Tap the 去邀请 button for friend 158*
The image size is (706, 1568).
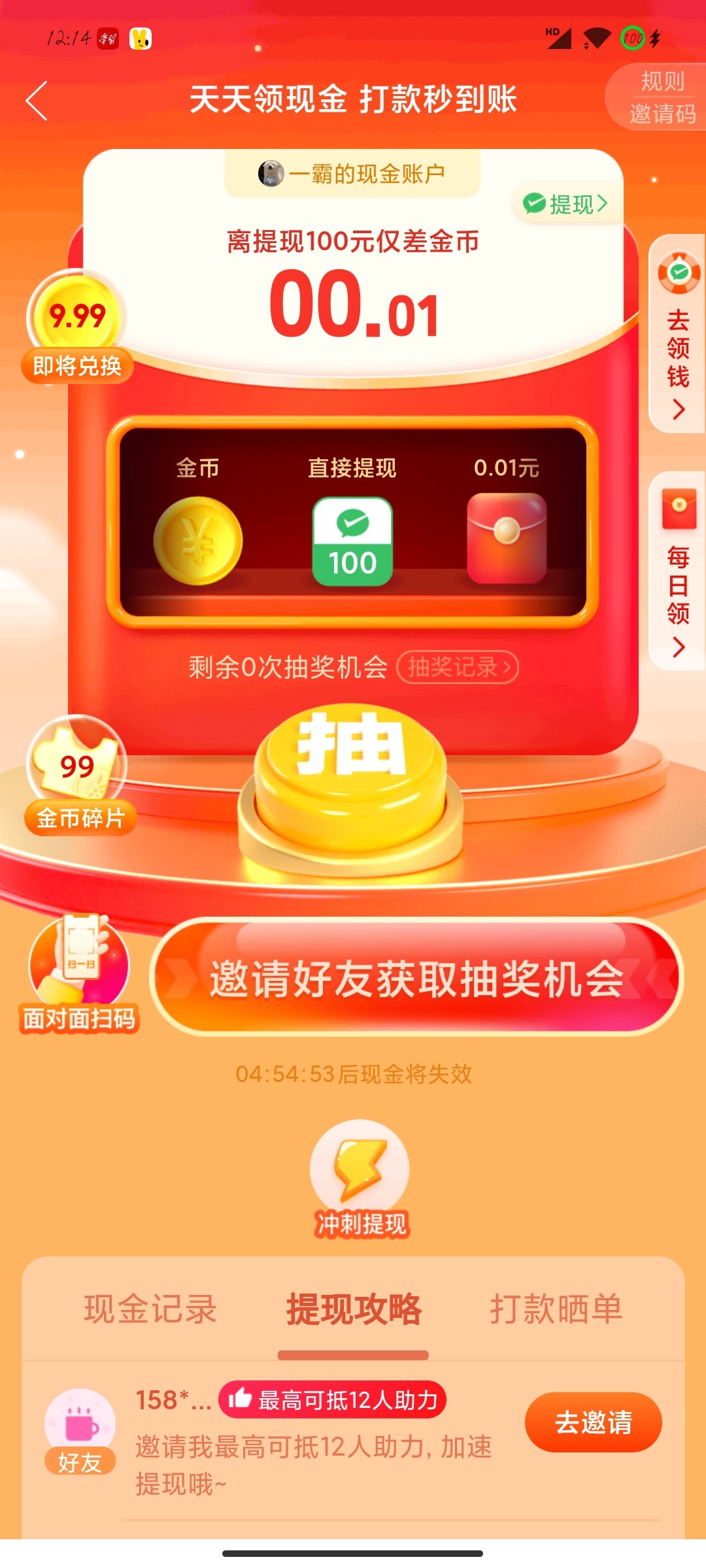pos(593,1422)
